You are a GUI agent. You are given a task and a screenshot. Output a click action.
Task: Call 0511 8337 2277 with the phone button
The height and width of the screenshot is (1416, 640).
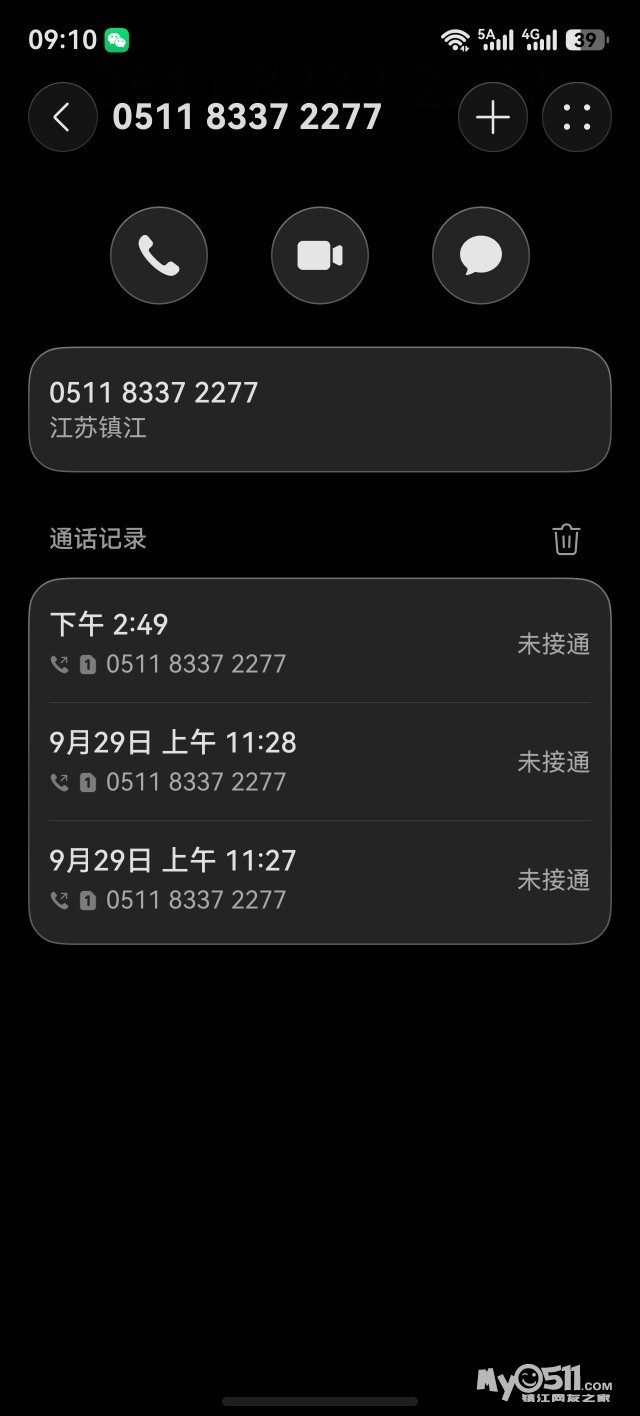(x=159, y=255)
